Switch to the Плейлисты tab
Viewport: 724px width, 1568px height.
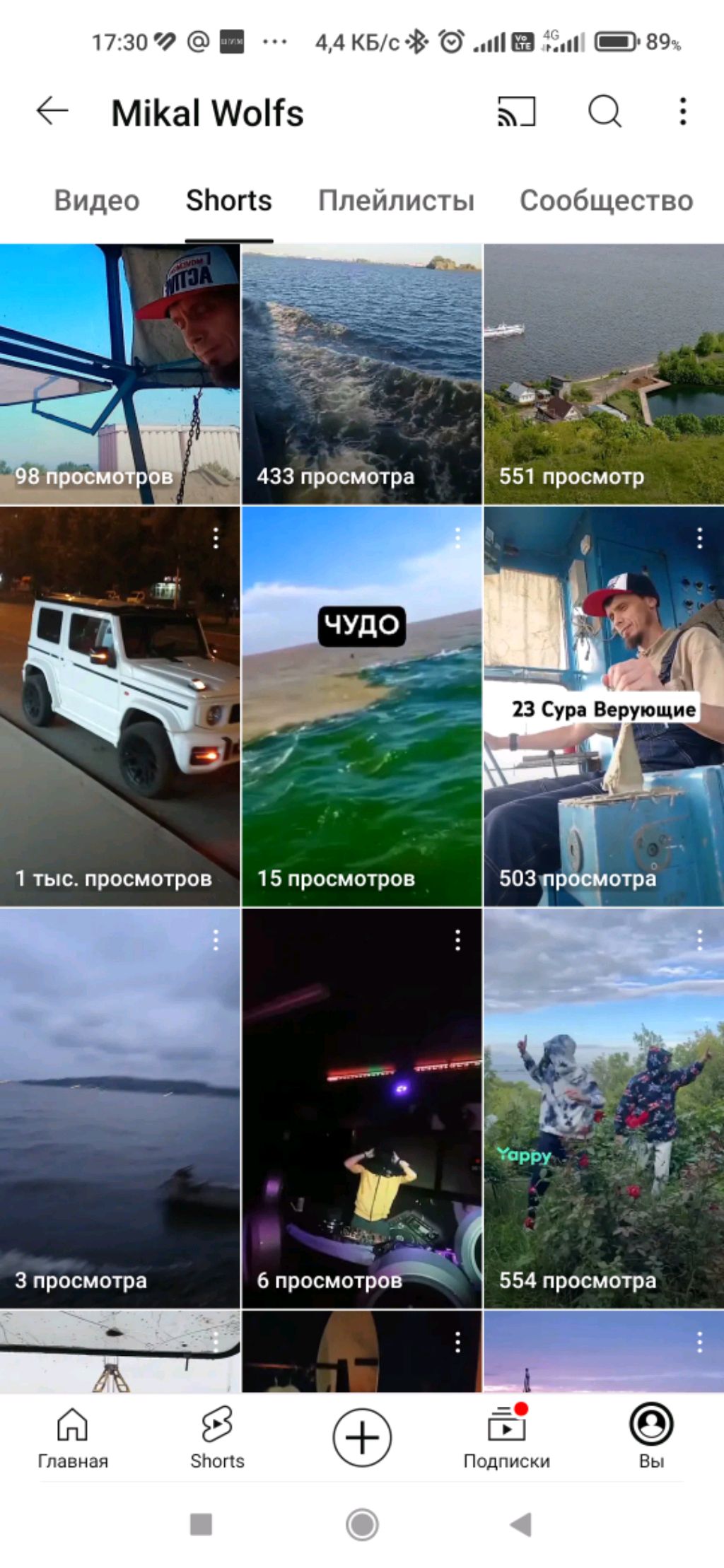pos(396,201)
